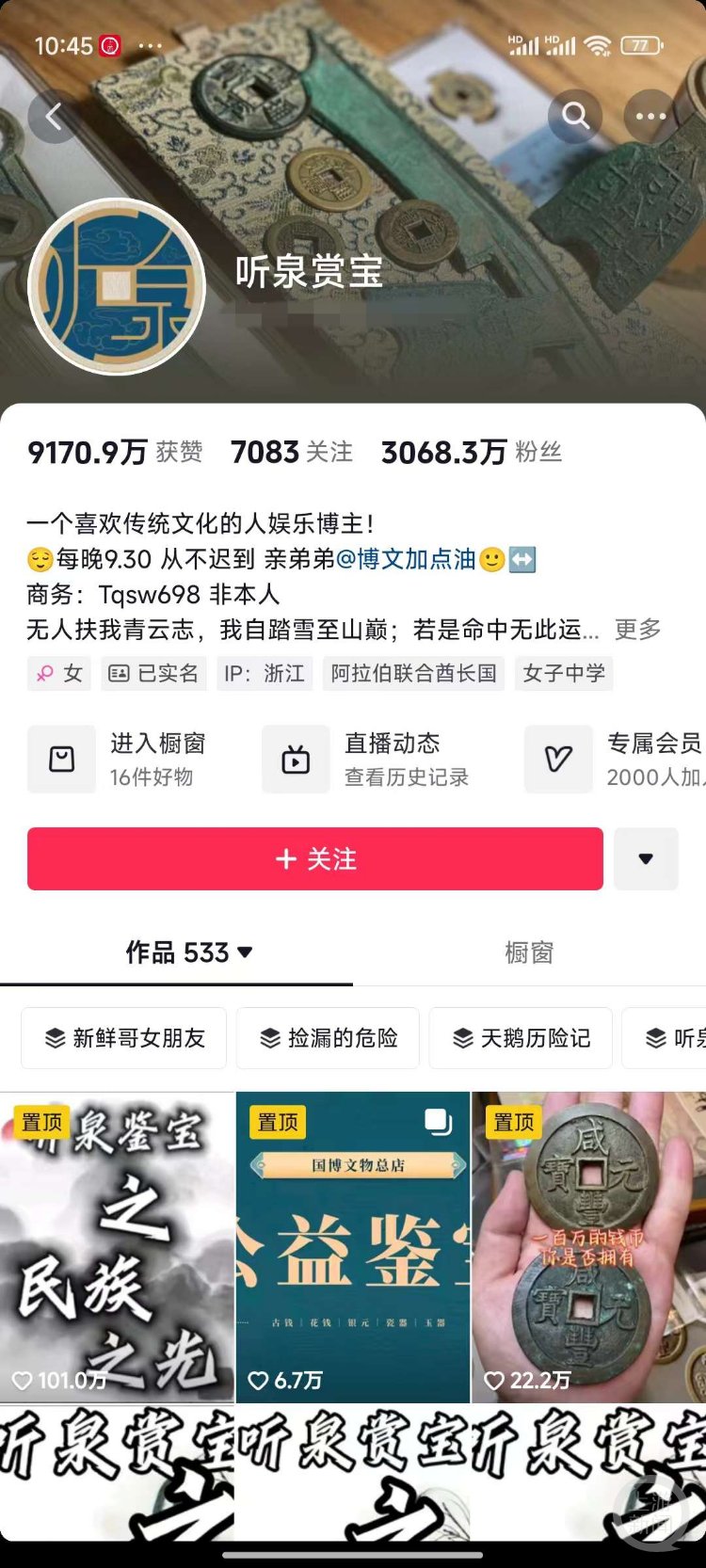The image size is (706, 1568).
Task: Open the 新鲜哥女朋友 collection
Action: tap(124, 1038)
